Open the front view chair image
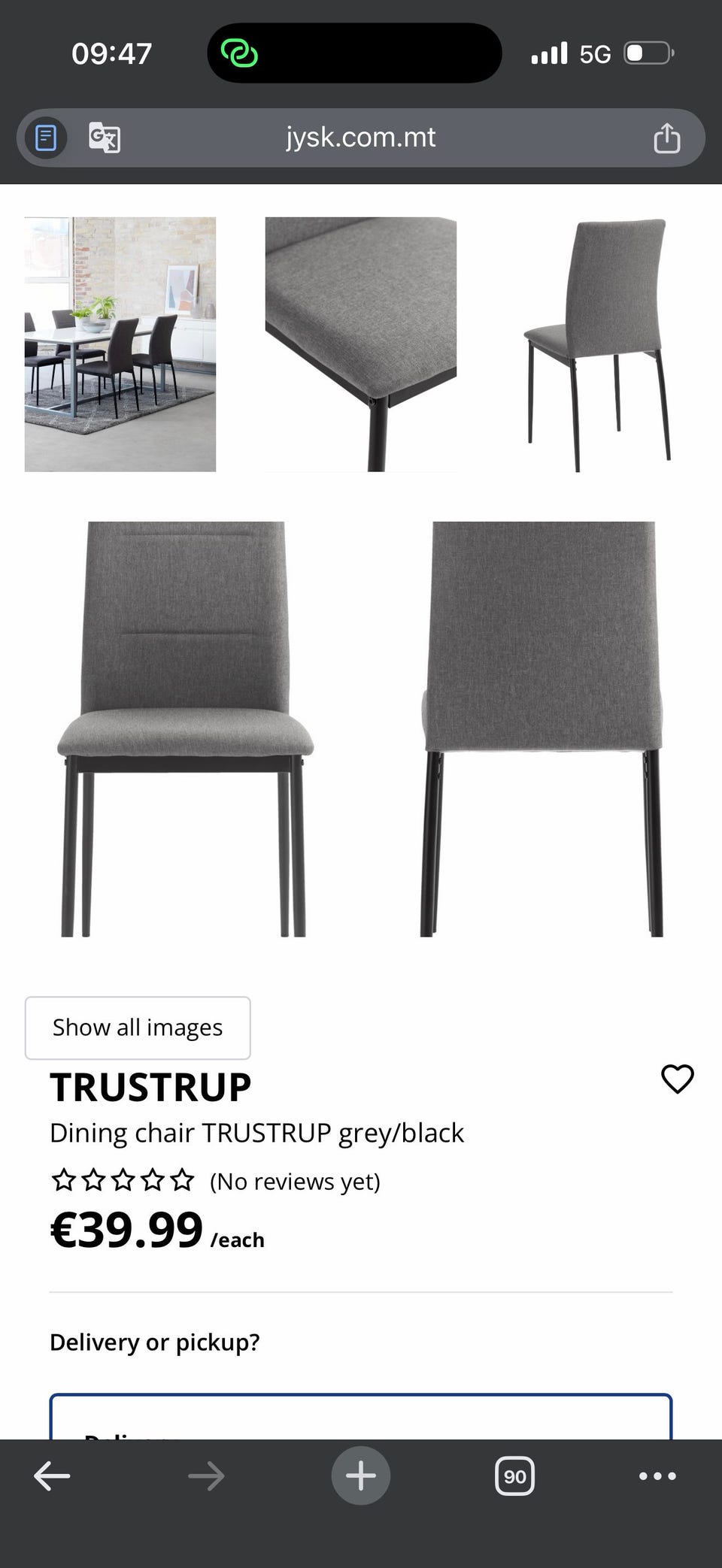This screenshot has width=722, height=1568. (x=185, y=729)
